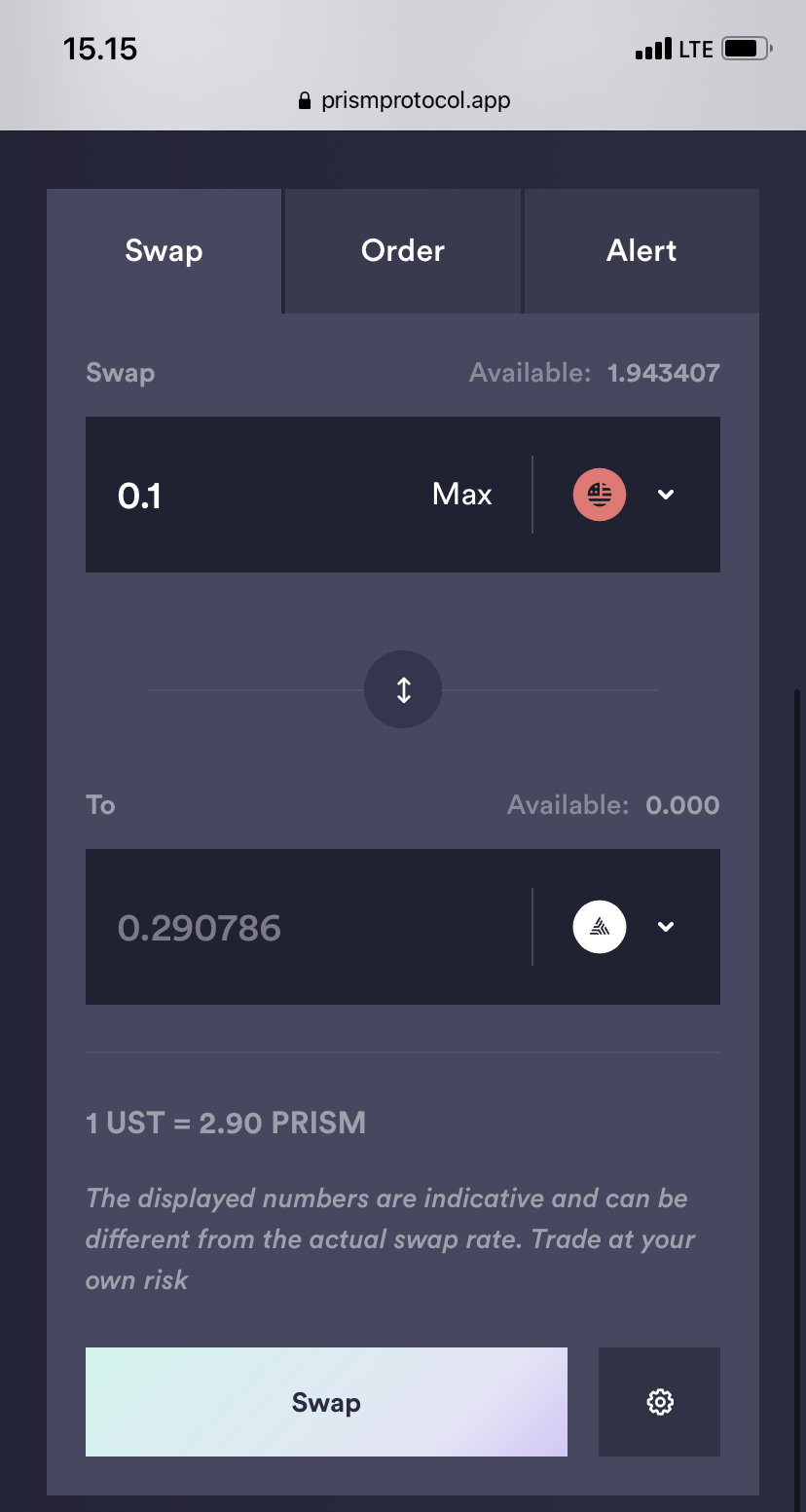Viewport: 806px width, 1512px height.
Task: Open the UST source token dropdown
Action: point(627,495)
